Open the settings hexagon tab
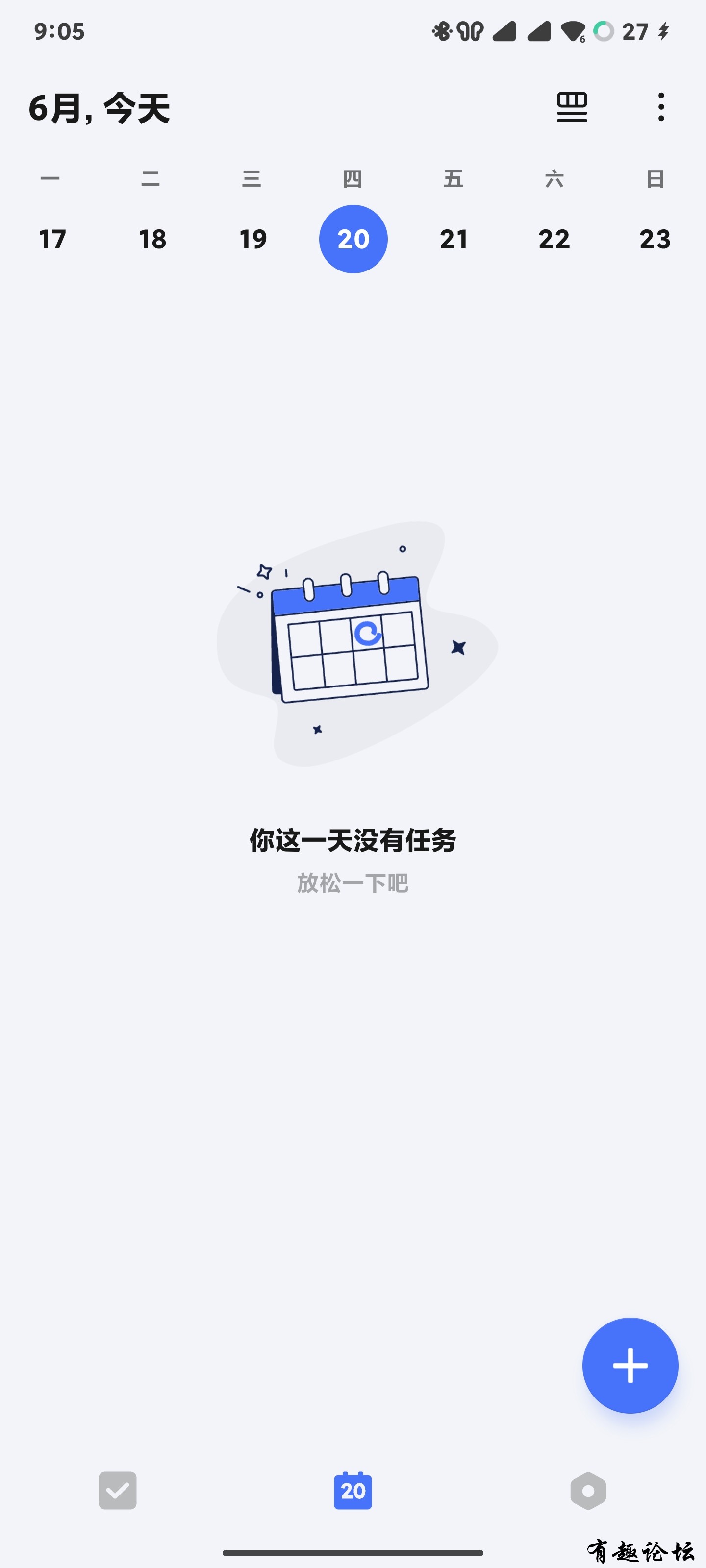This screenshot has height=1568, width=706. pyautogui.click(x=588, y=1491)
